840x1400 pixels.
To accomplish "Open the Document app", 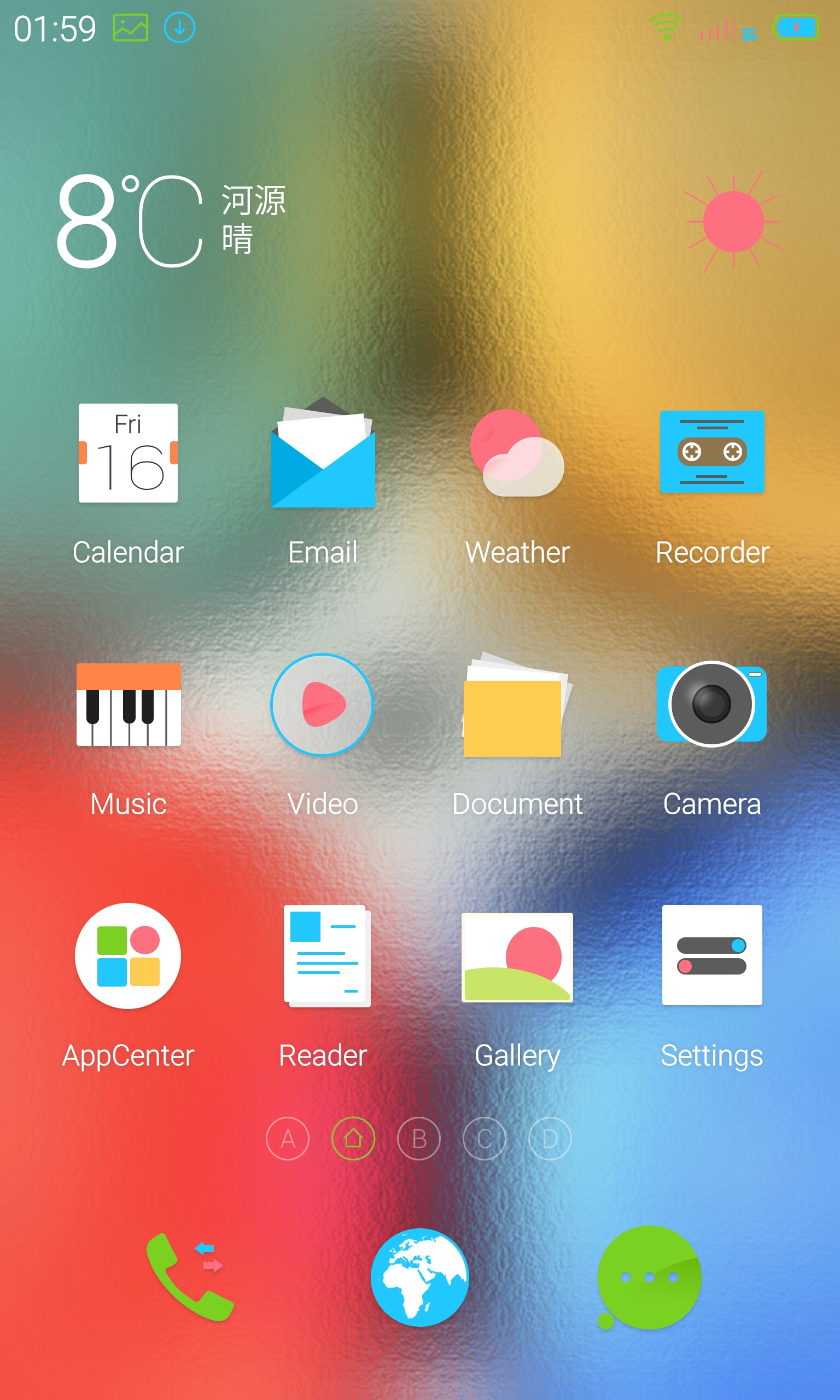I will click(x=517, y=705).
